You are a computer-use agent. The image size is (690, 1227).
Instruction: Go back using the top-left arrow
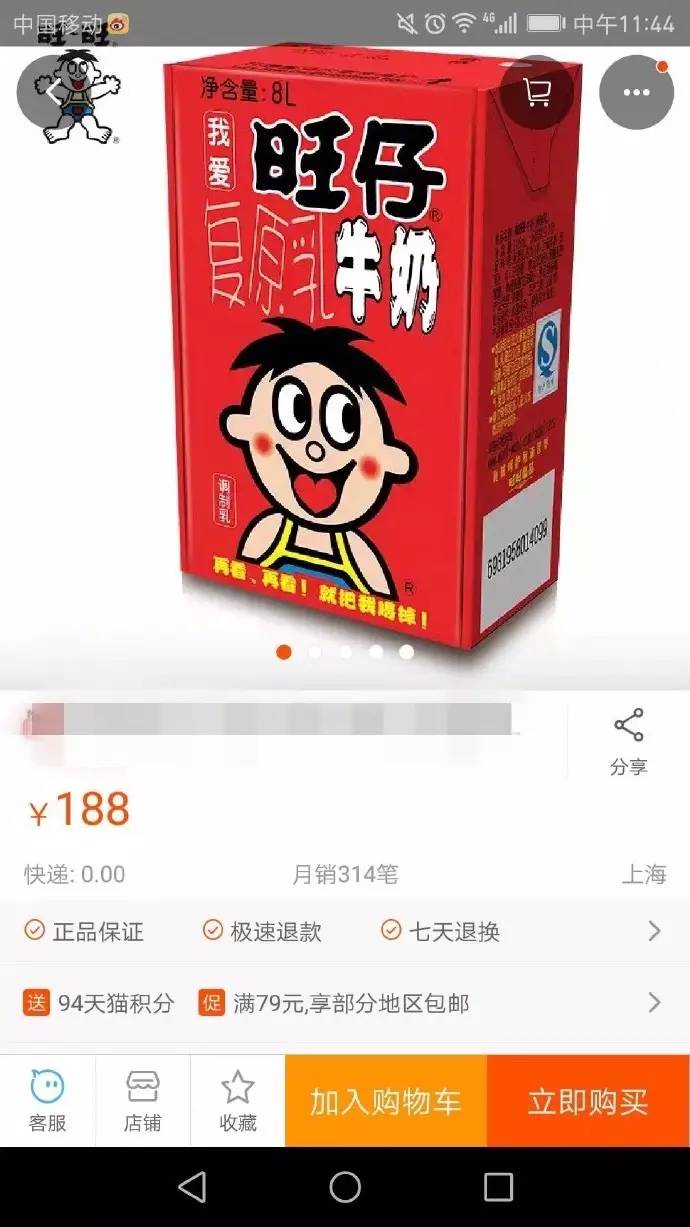pyautogui.click(x=54, y=92)
